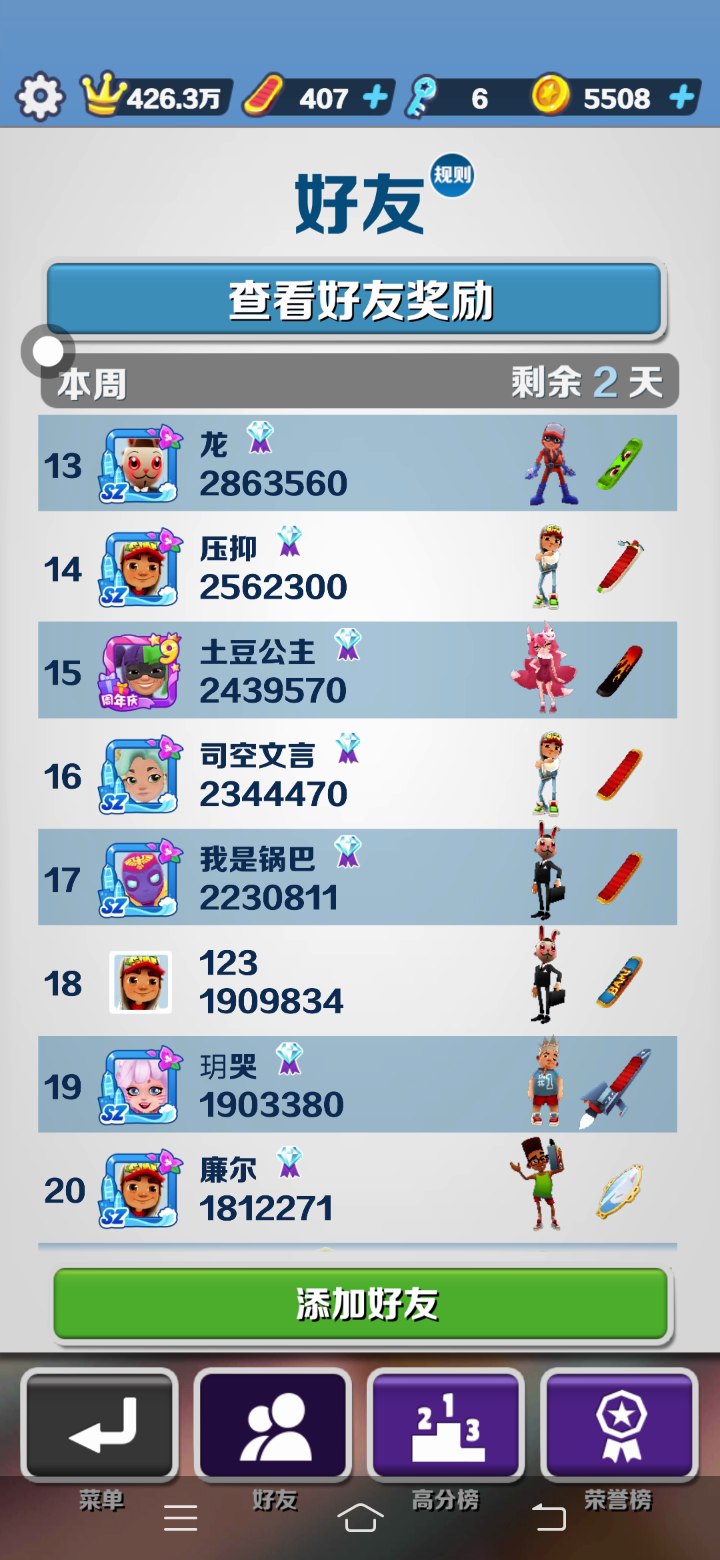The image size is (720, 1560).
Task: Tap 查看好友奖励 button
Action: point(355,300)
